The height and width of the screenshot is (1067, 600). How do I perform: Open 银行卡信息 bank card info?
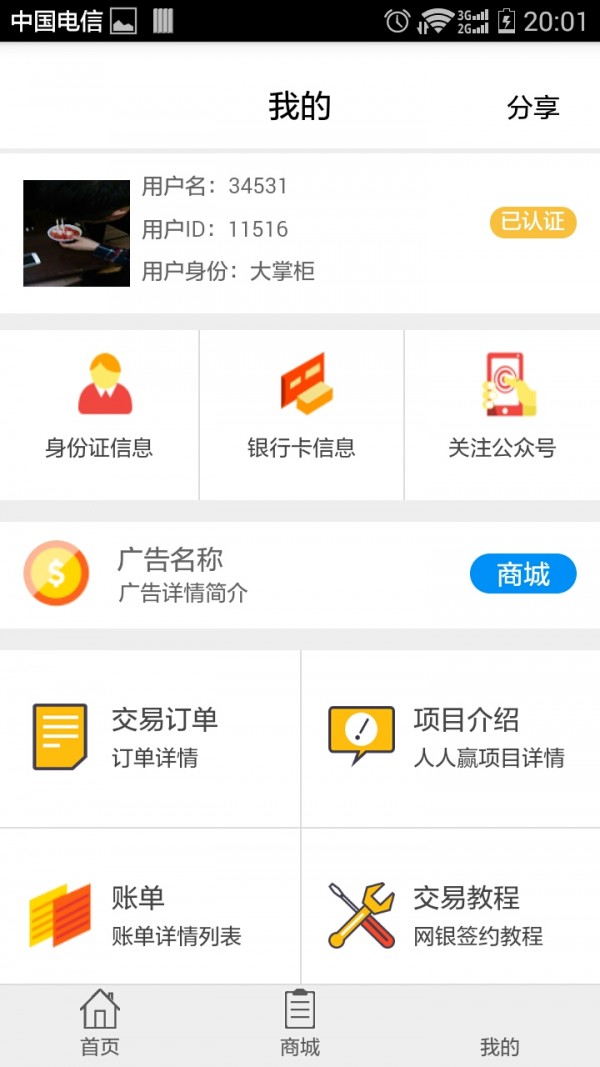[x=301, y=413]
